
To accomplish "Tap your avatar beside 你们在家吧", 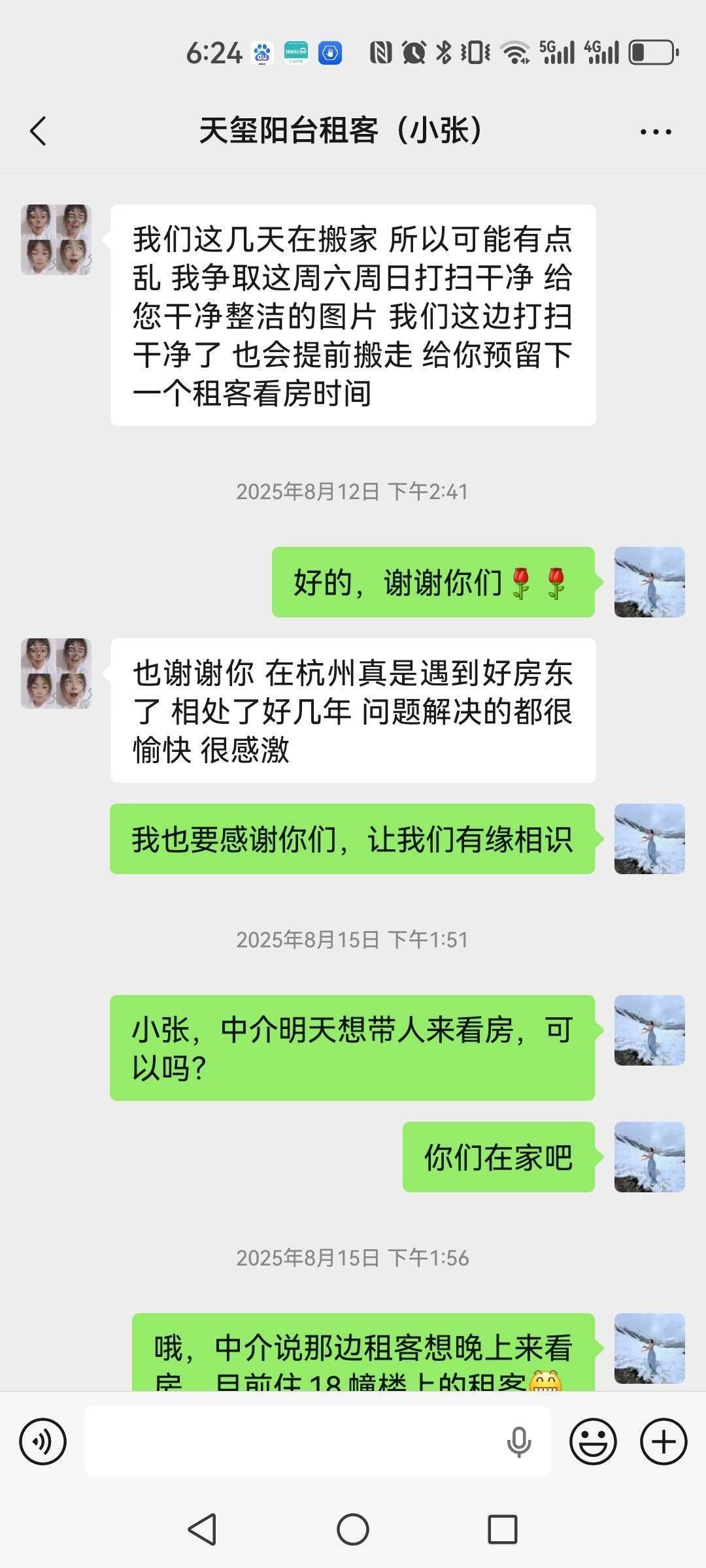I will pyautogui.click(x=649, y=1157).
